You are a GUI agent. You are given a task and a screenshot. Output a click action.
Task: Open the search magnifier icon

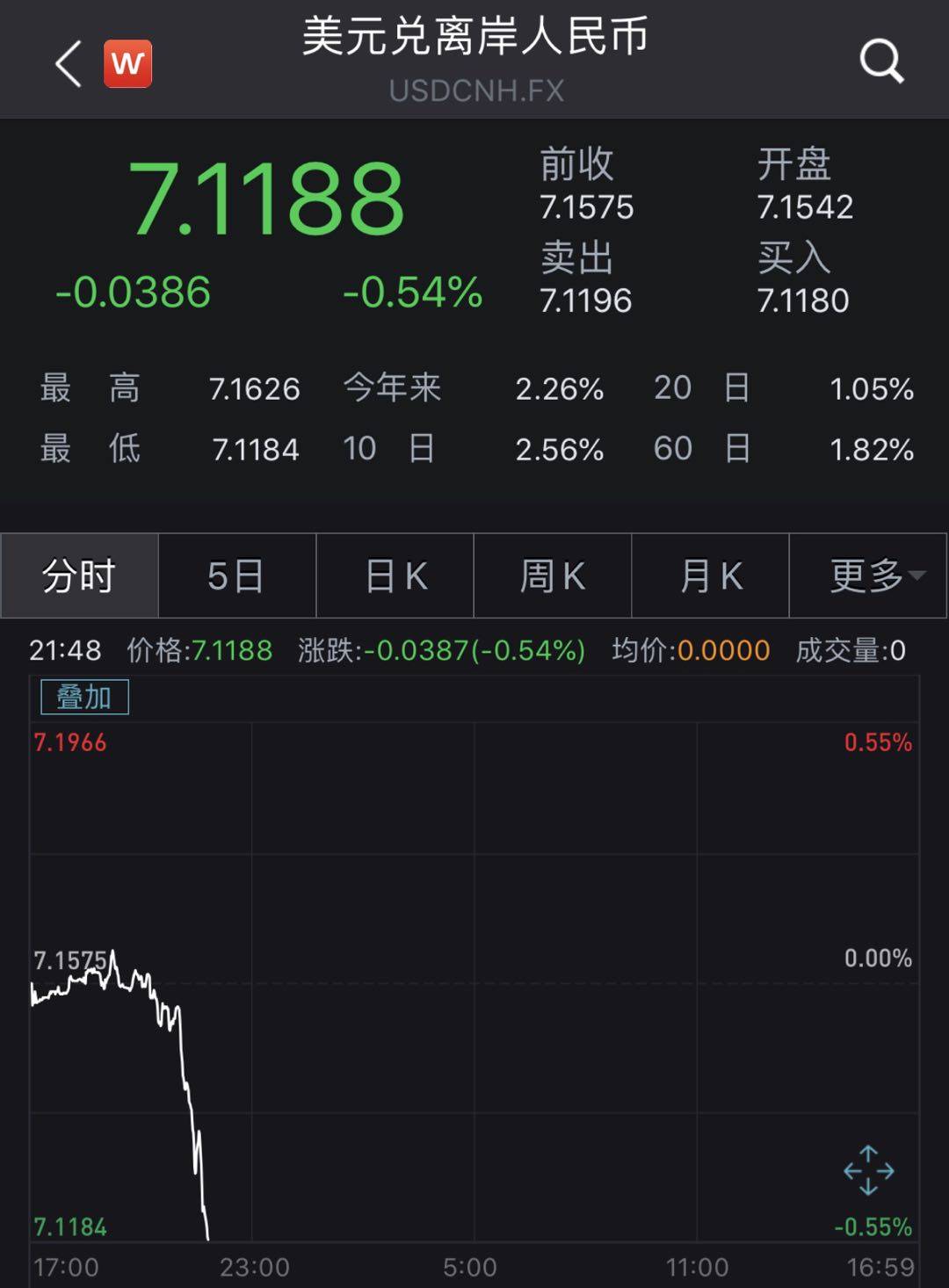881,62
